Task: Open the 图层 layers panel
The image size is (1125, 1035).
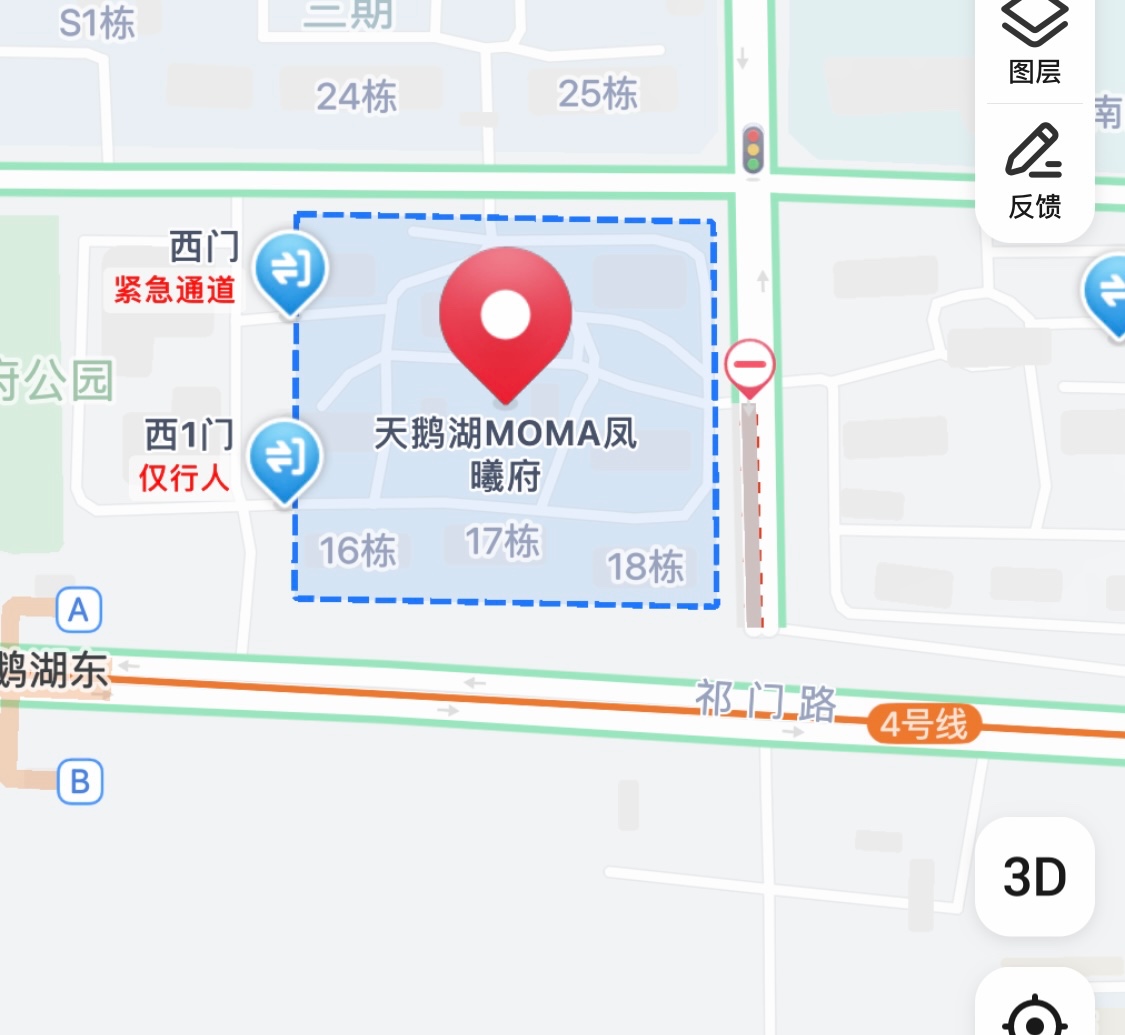Action: (1034, 40)
